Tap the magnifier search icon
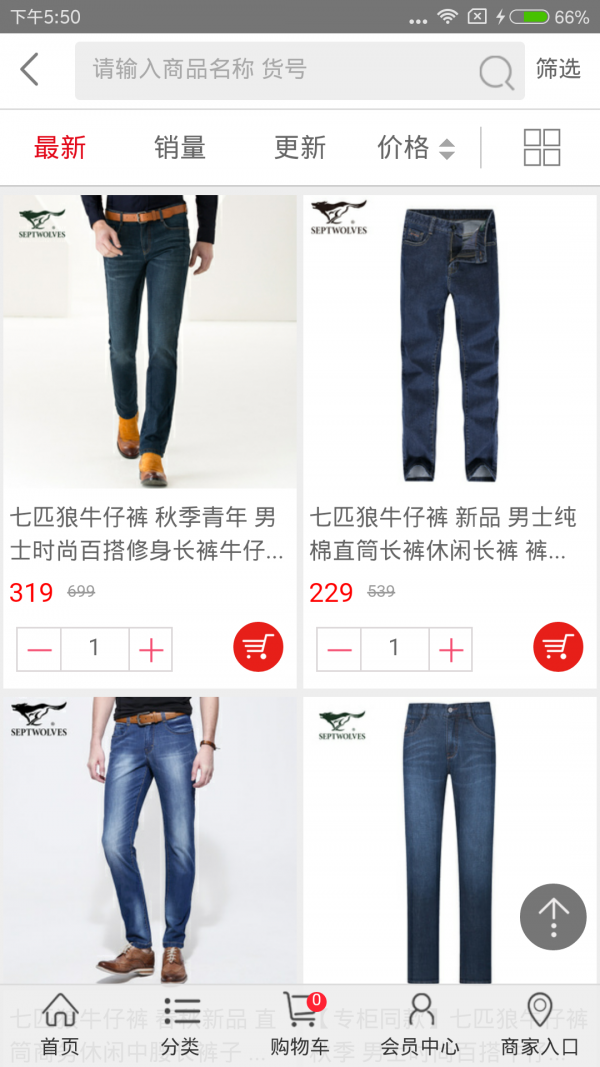Image resolution: width=600 pixels, height=1067 pixels. coord(496,72)
